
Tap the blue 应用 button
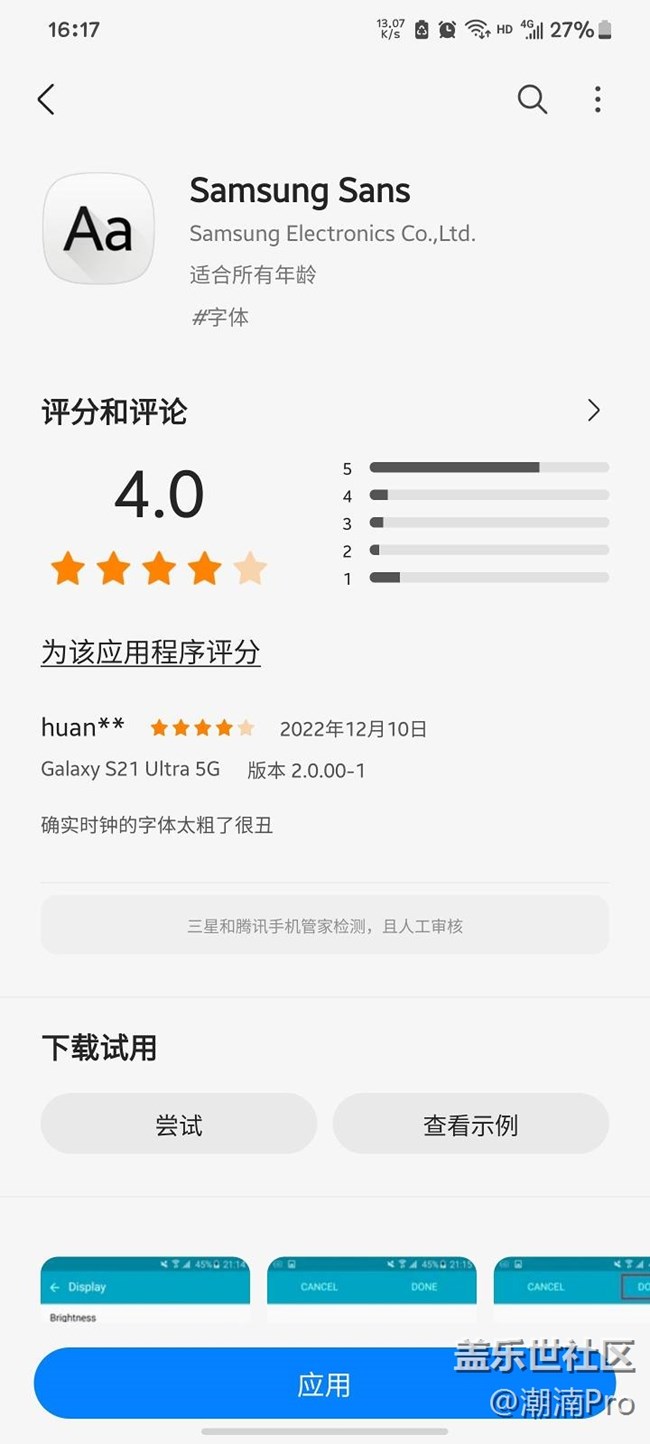pos(324,1384)
